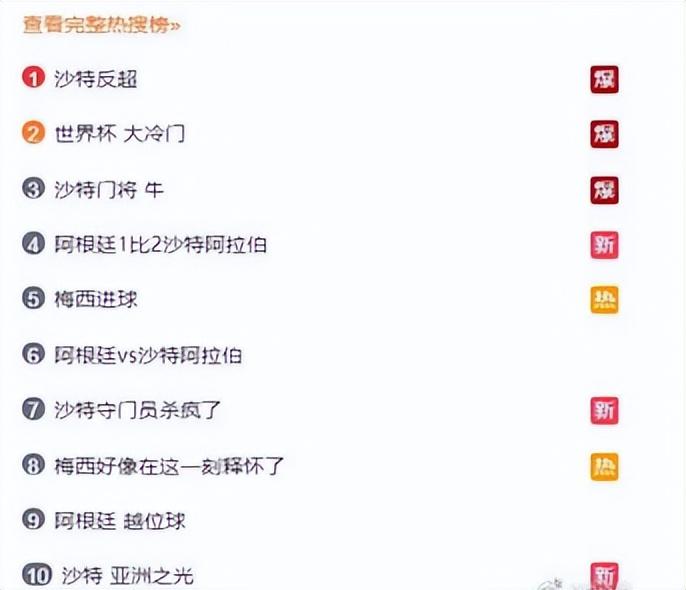
Task: Open 阿根廷vs沙特阿拉伯 topic
Action: 148,355
